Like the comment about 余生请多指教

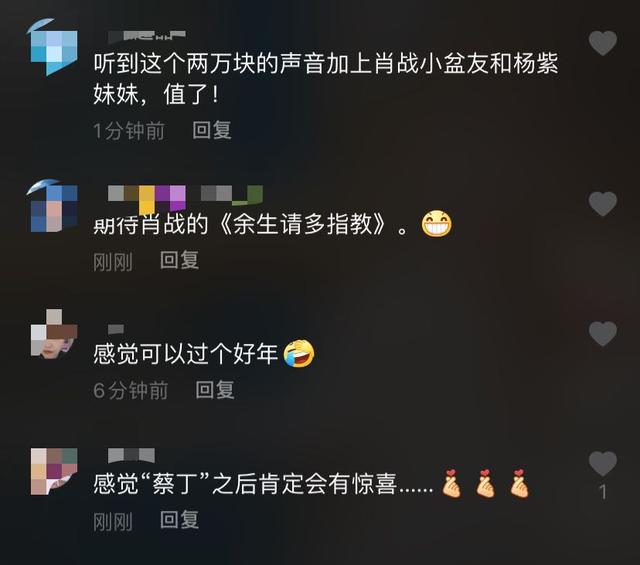(602, 204)
